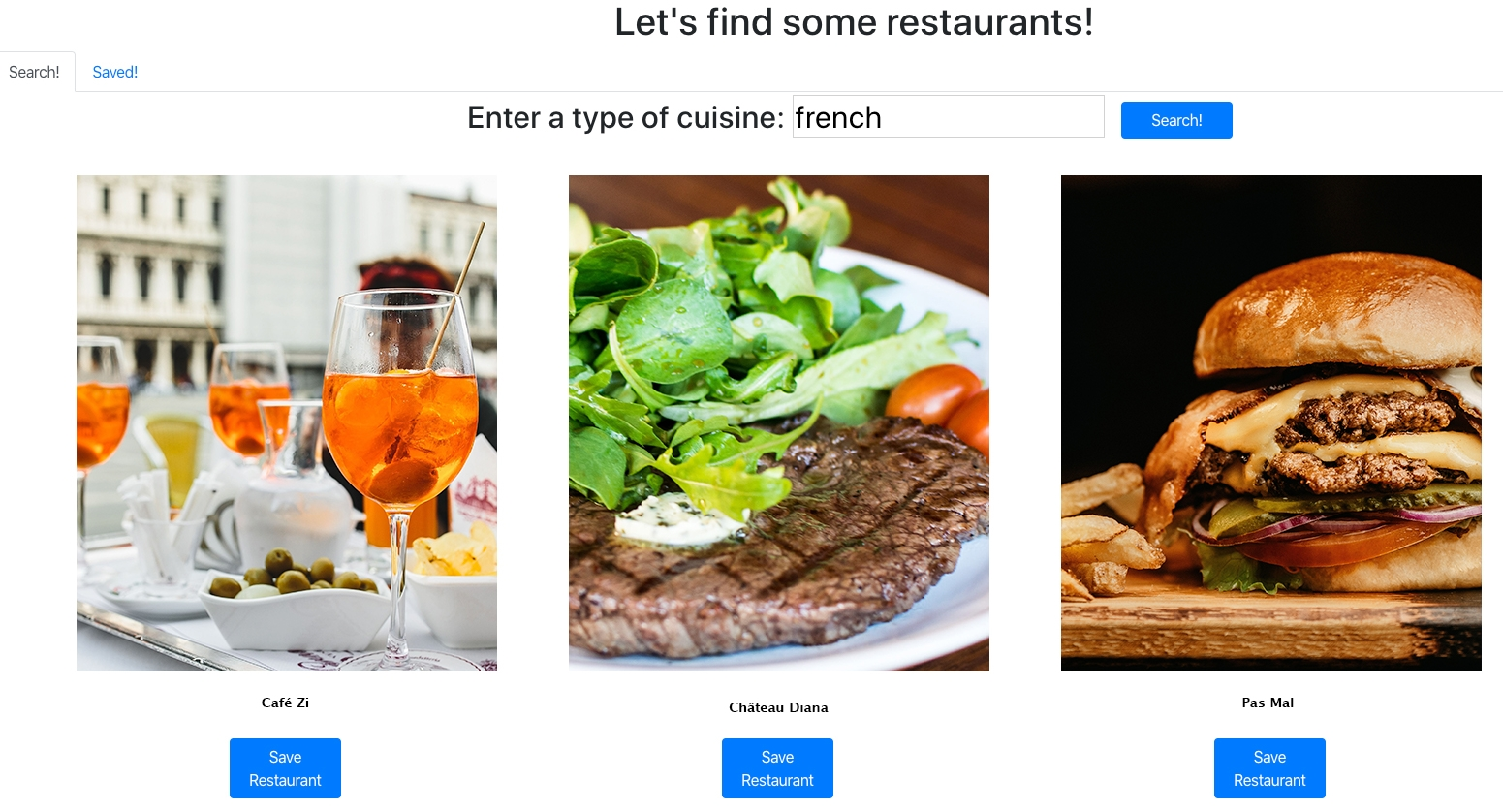1503x812 pixels.
Task: Select the Search! tab
Action: click(35, 72)
